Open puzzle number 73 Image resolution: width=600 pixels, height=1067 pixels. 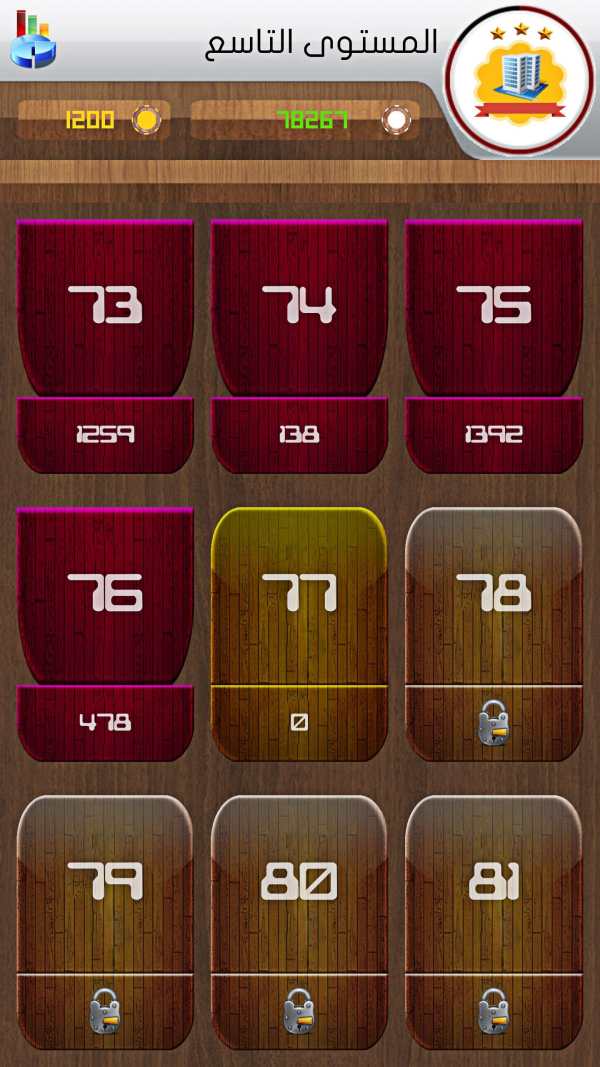(105, 346)
